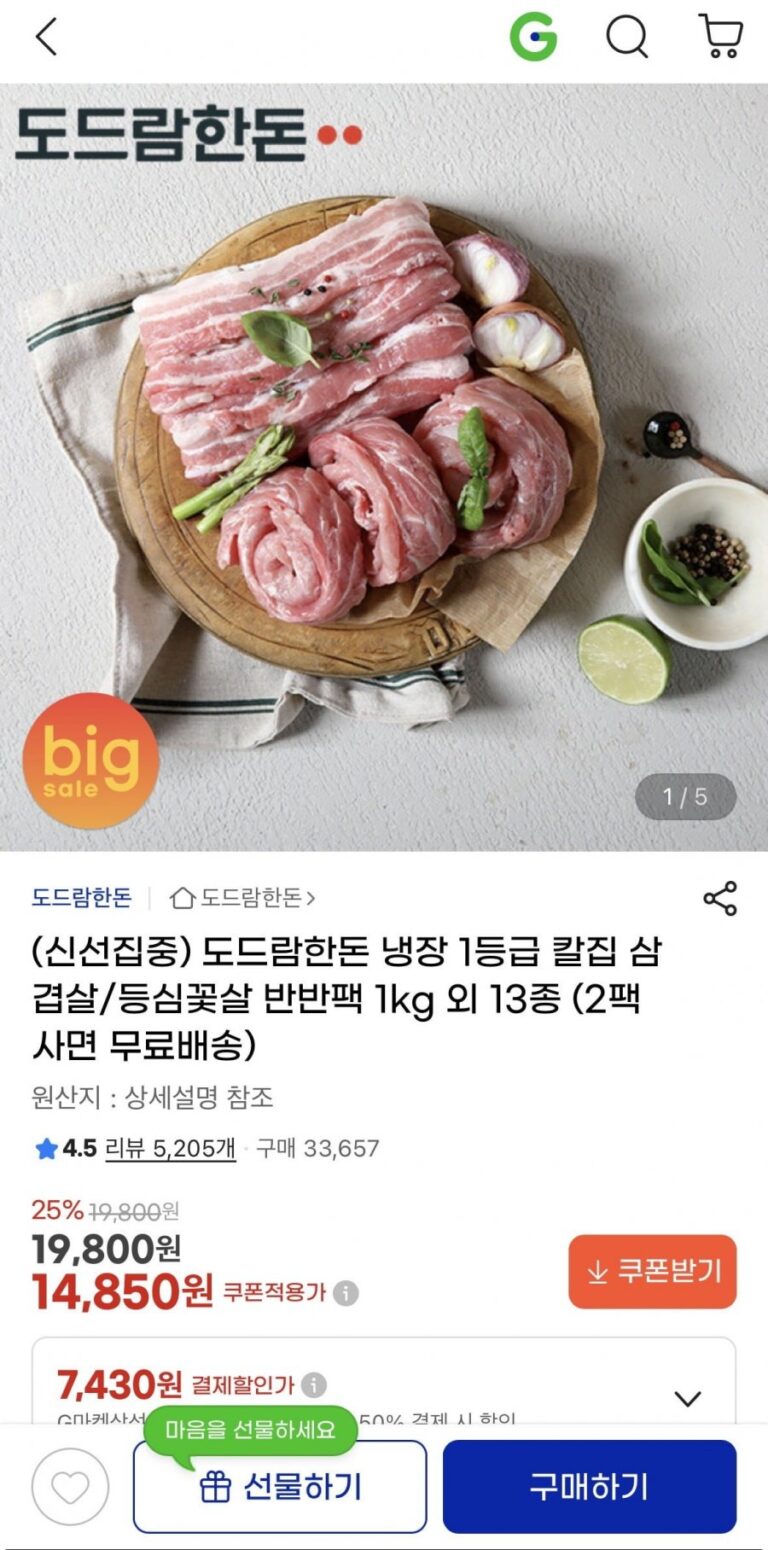Visit the 도드람한돈 store home link
This screenshot has width=768, height=1550.
(x=243, y=898)
